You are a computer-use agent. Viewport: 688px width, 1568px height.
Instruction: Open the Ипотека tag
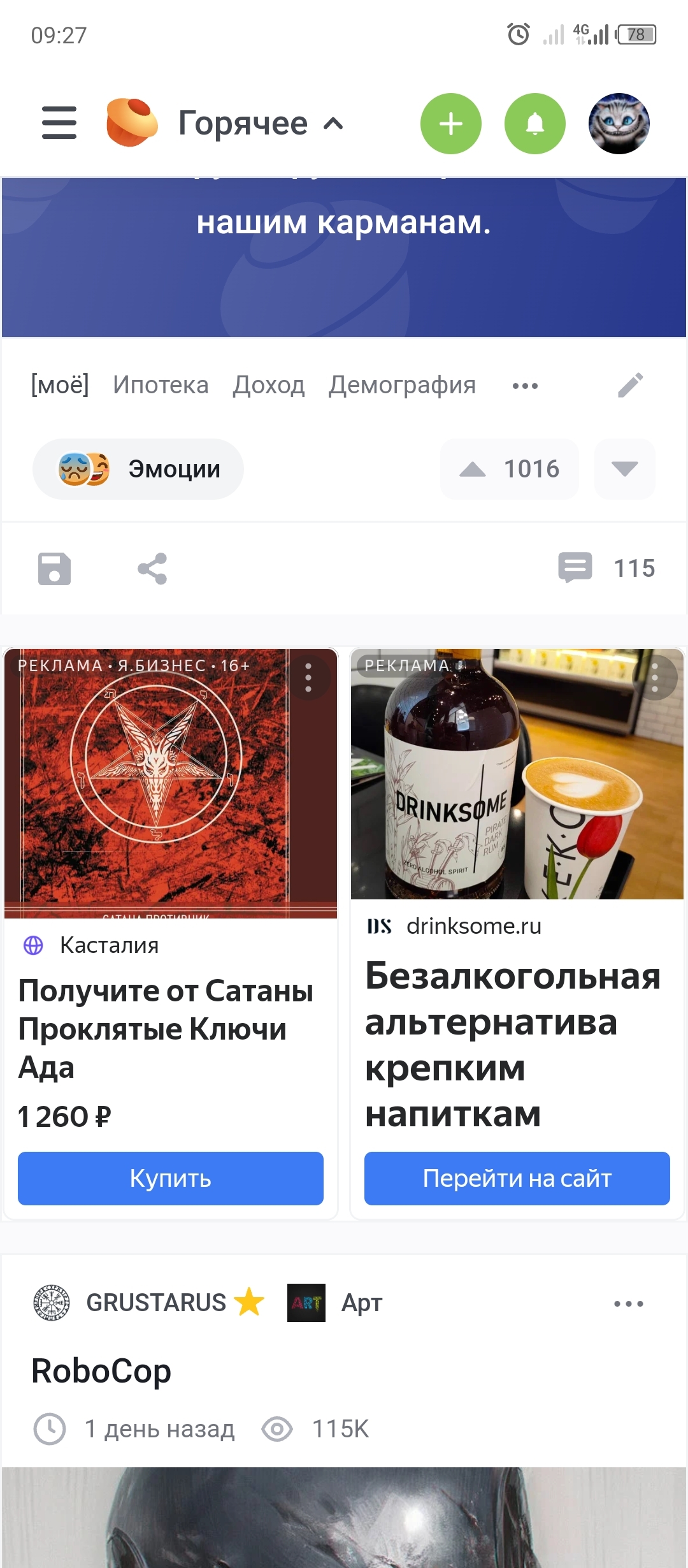[161, 385]
